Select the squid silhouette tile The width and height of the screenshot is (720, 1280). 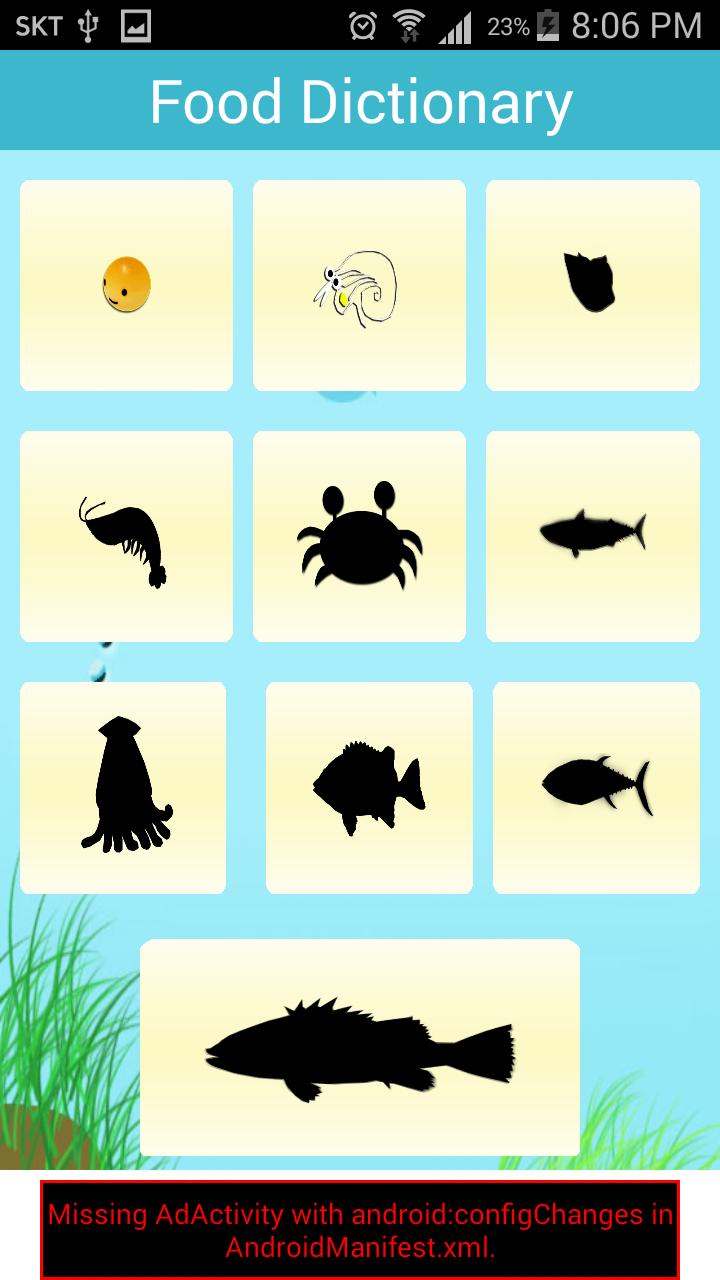tap(123, 787)
